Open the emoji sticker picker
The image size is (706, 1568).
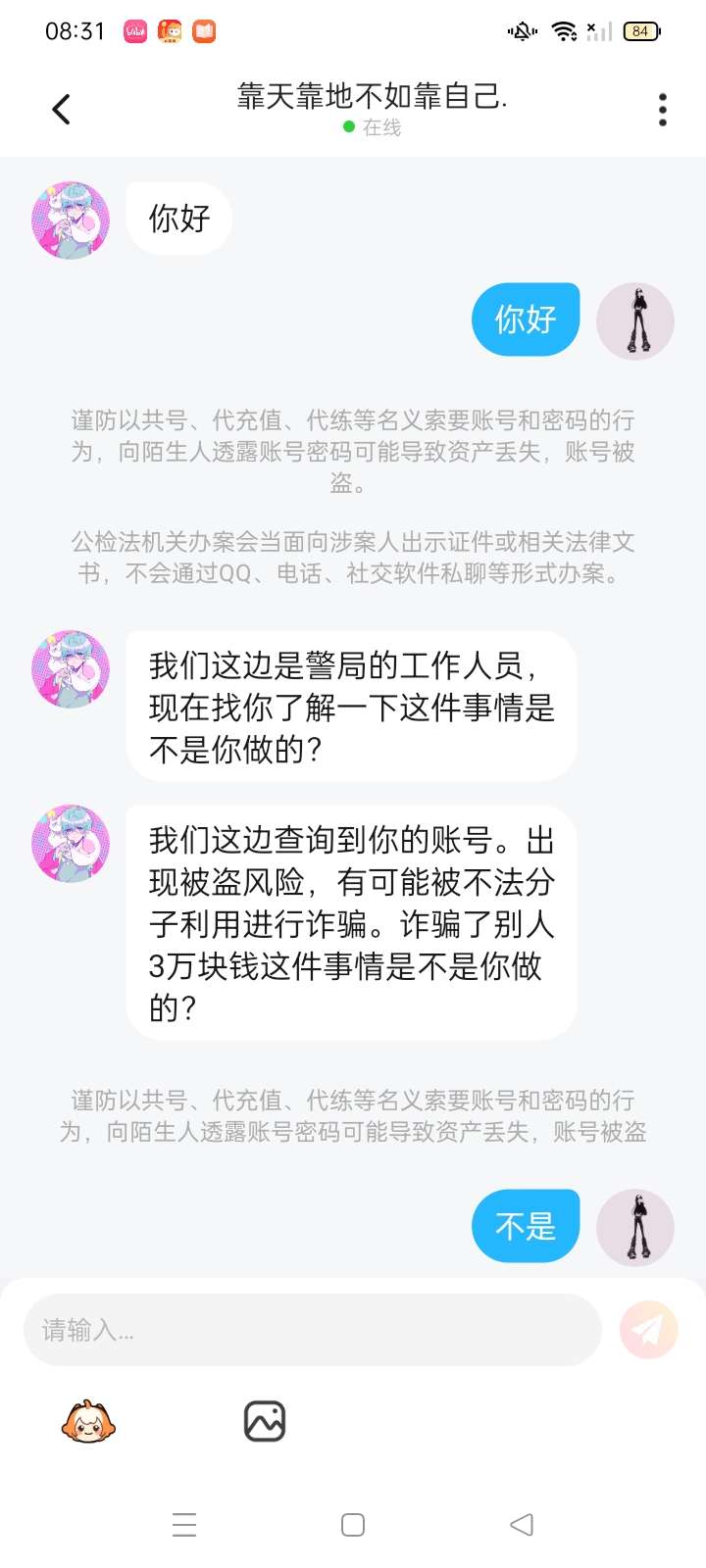coord(88,1421)
